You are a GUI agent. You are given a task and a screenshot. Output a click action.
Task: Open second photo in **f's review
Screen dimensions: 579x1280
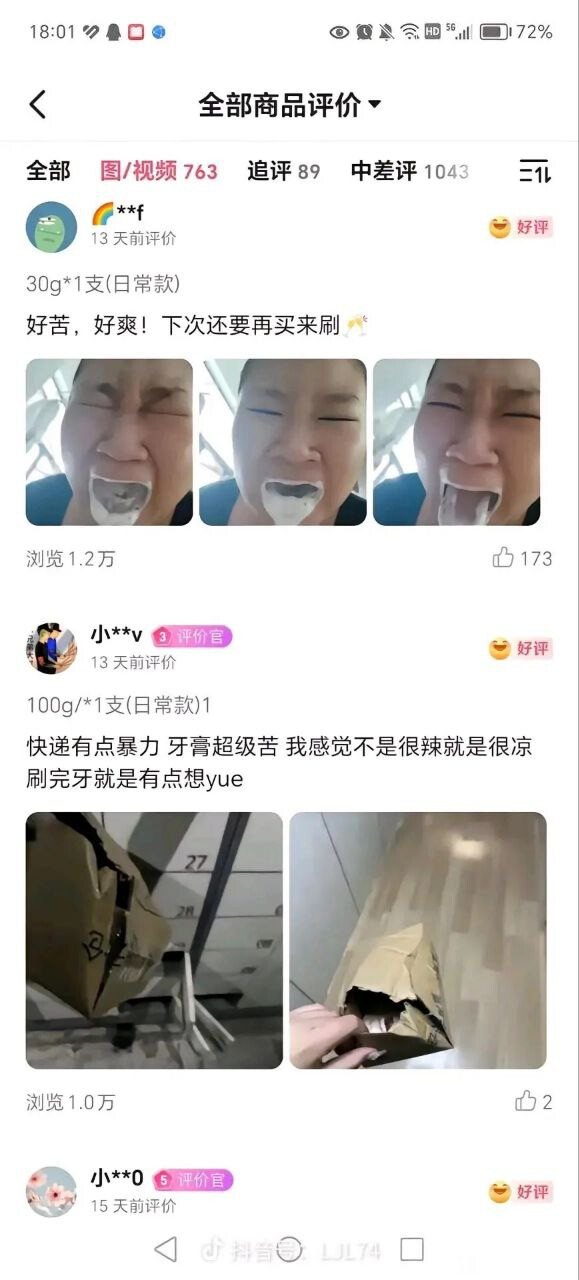[283, 442]
